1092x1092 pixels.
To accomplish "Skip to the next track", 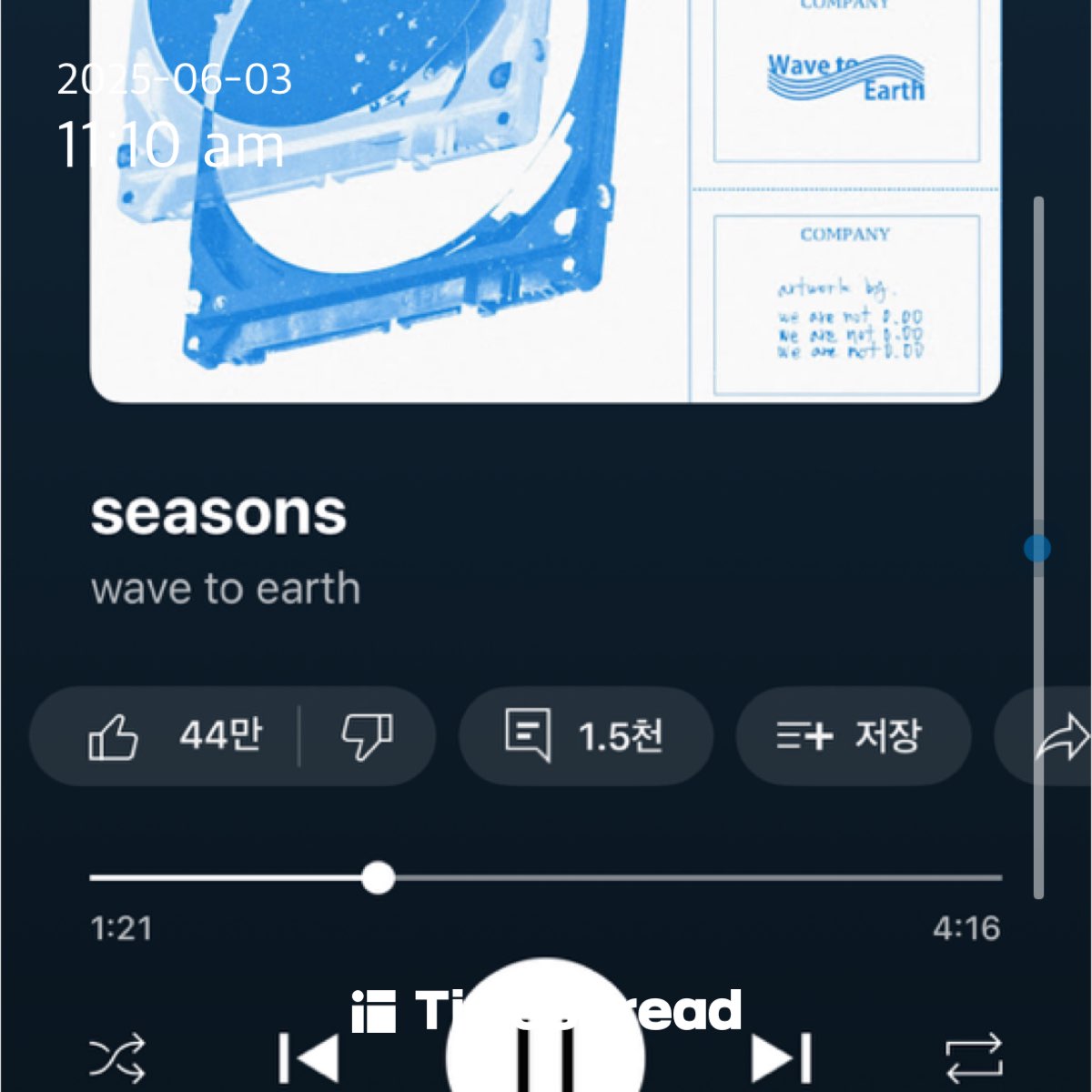I will 782,1057.
